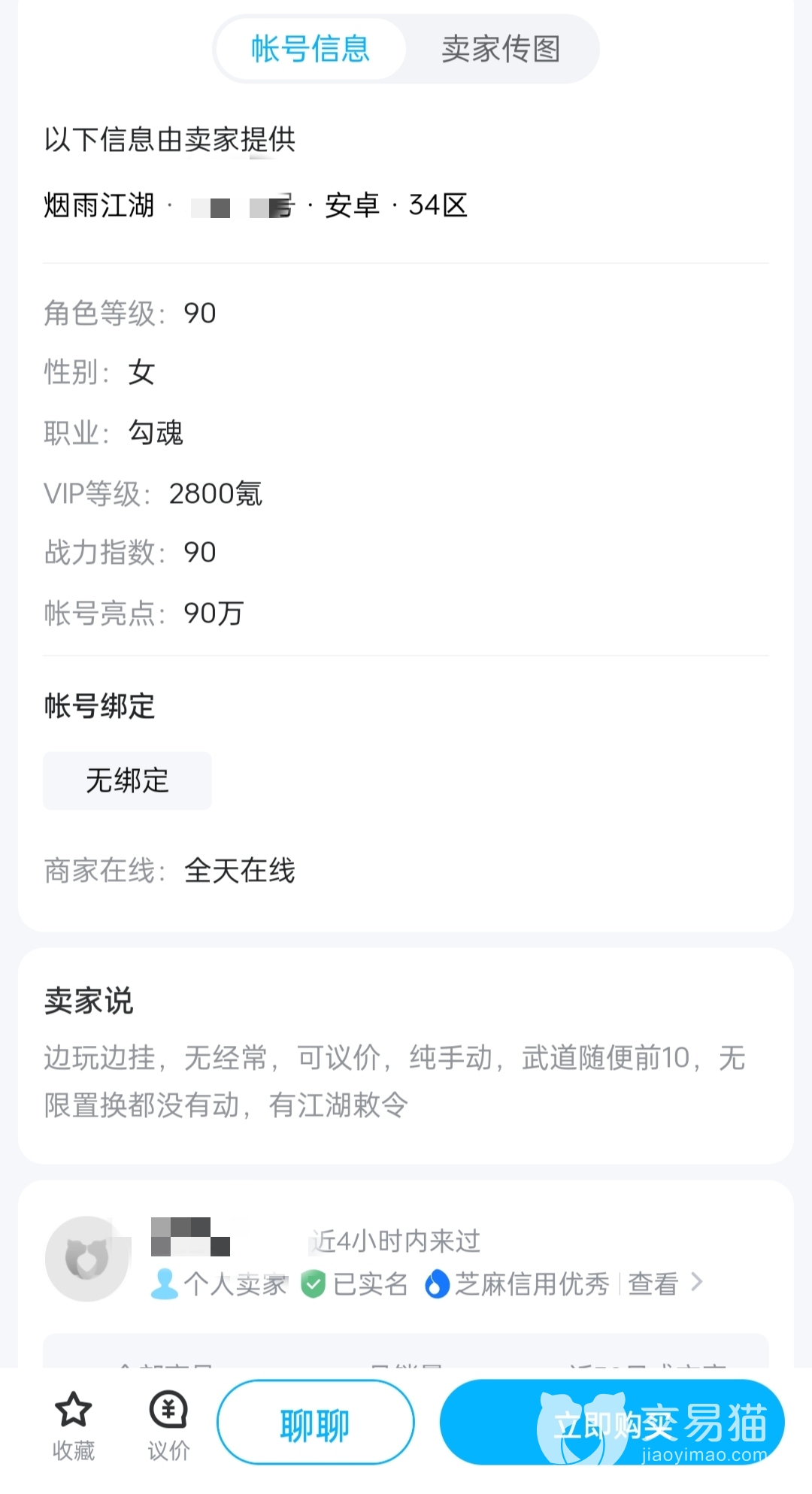Tap 立即购买 to buy this account
This screenshot has width=812, height=1494.
612,1423
